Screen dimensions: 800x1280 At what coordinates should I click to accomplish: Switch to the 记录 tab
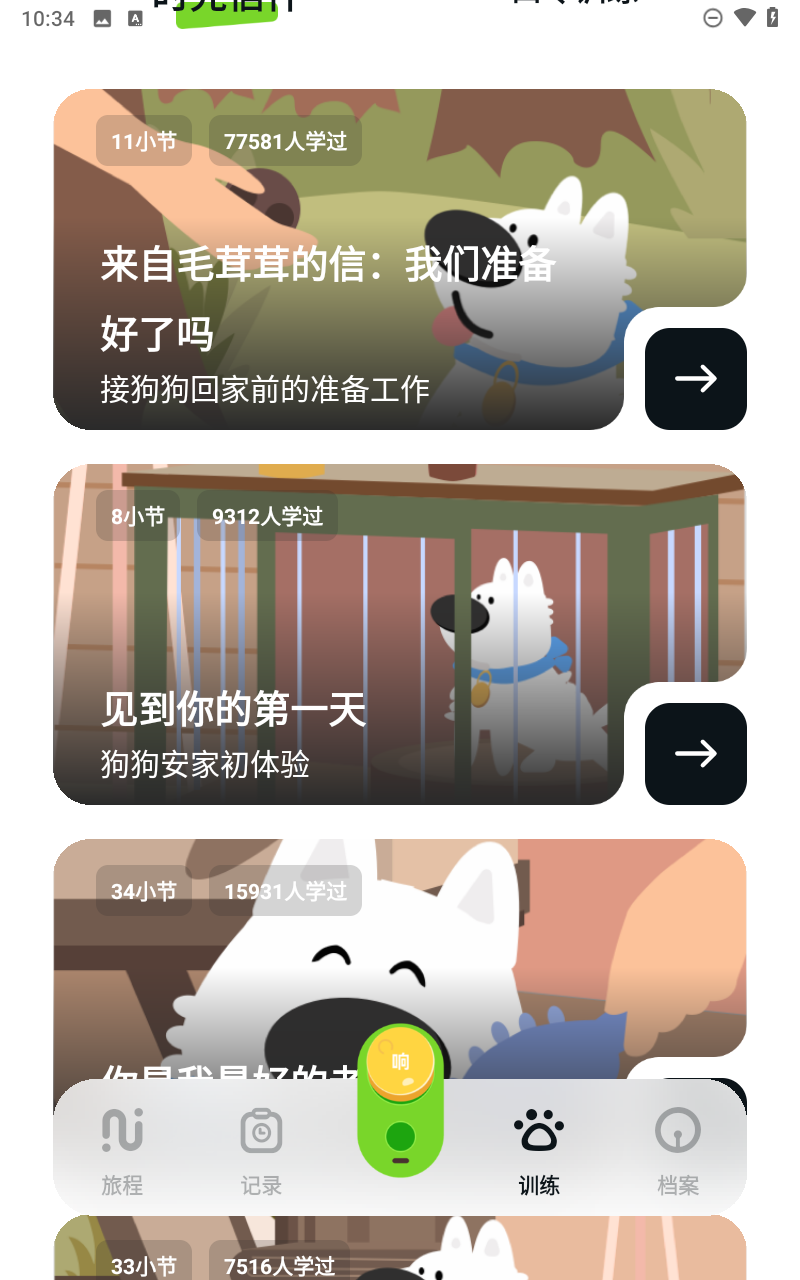[x=261, y=1150]
